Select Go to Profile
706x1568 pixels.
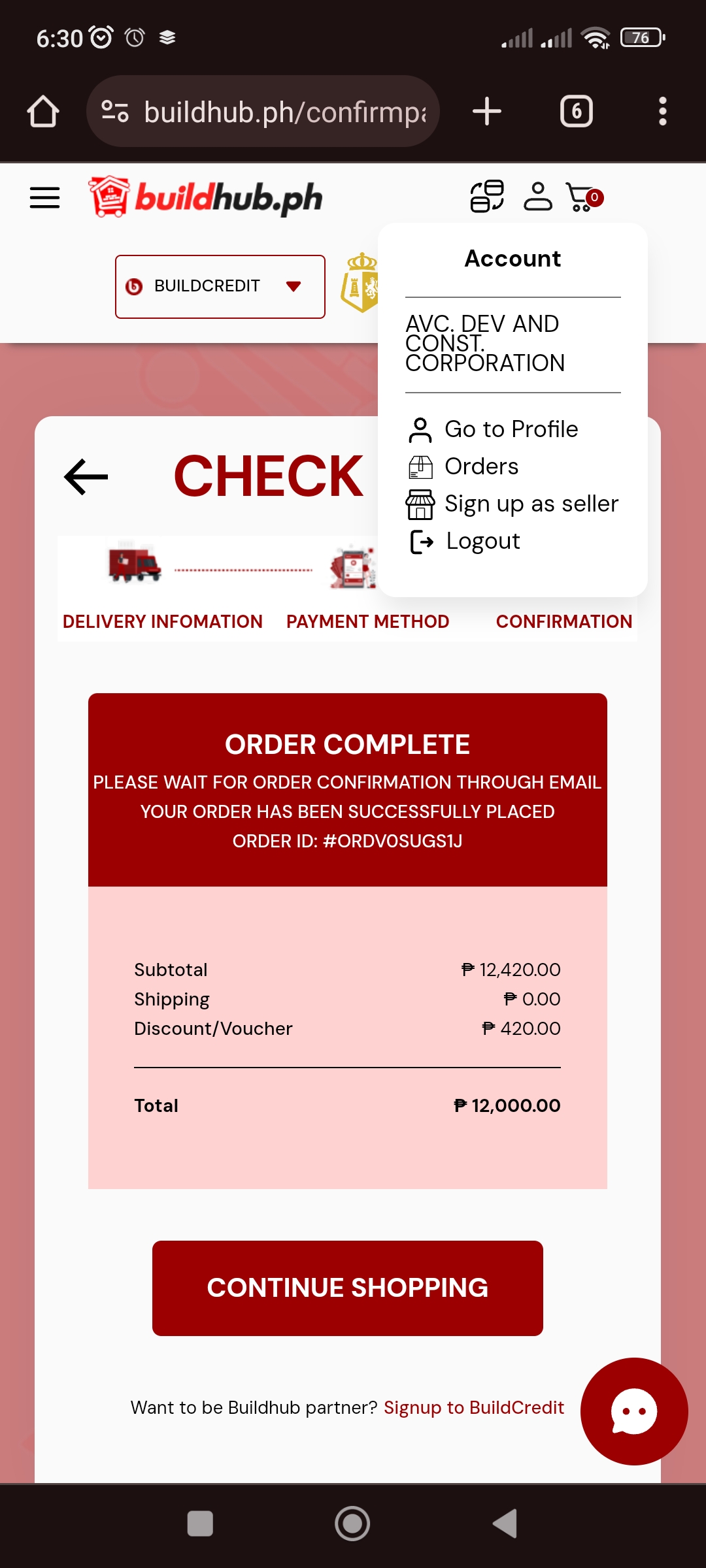(x=511, y=429)
